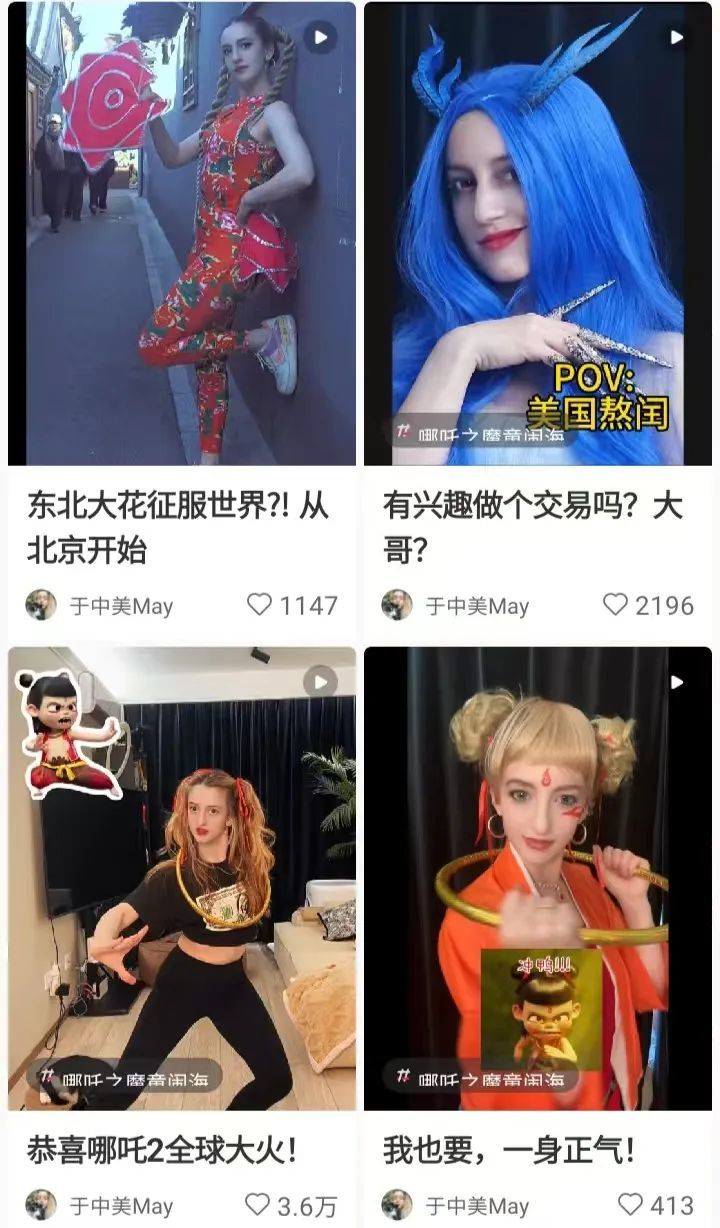Open the post 我也要，一身正气
The width and height of the screenshot is (720, 1228).
[x=538, y=878]
